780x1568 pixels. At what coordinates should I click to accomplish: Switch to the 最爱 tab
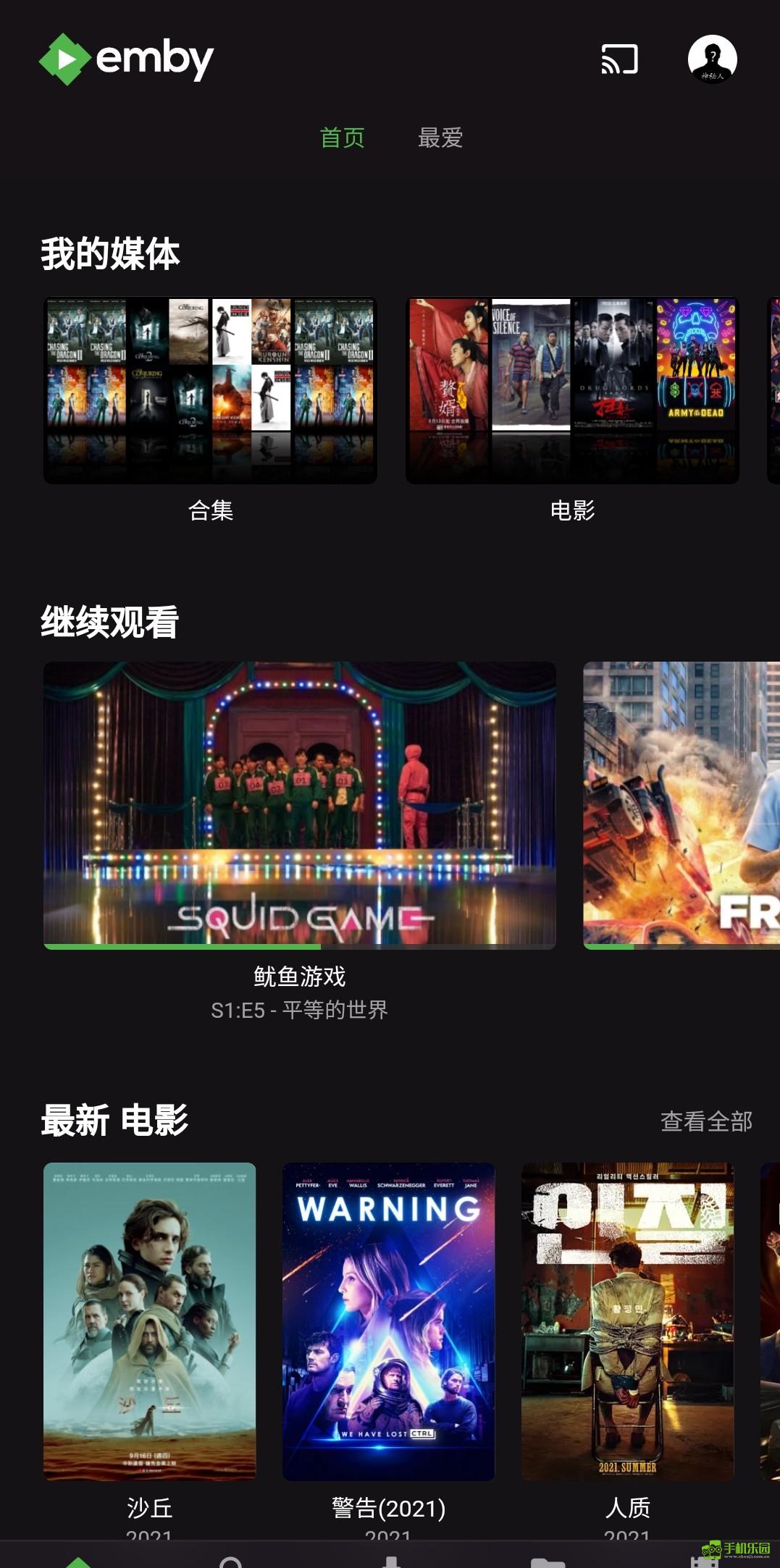(x=440, y=138)
